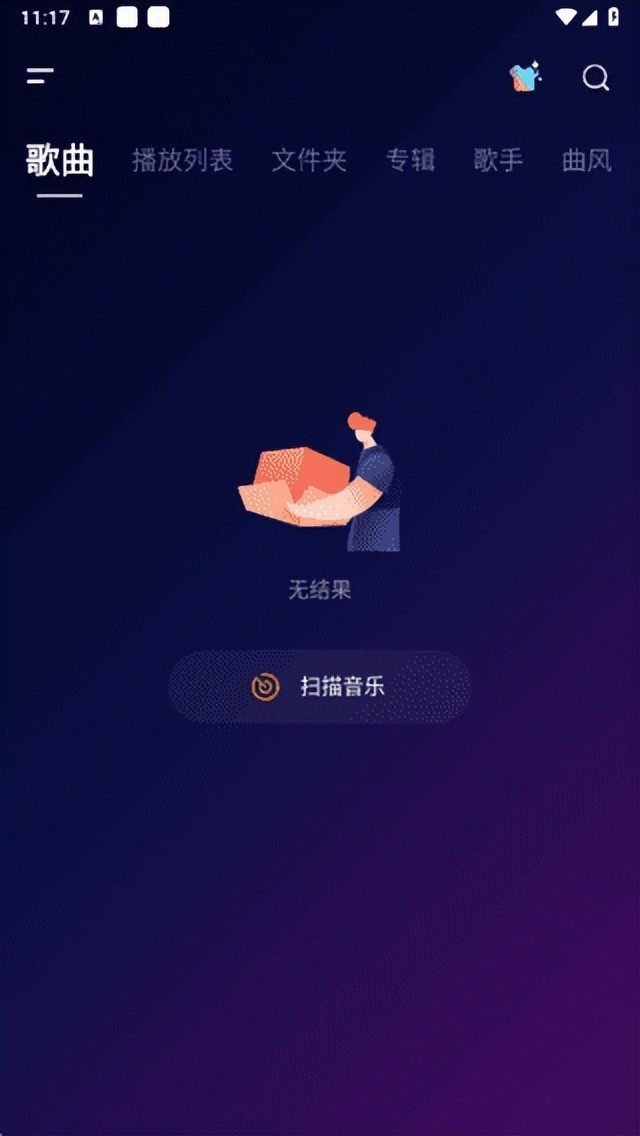Switch to the 专辑 tab
Screen dimensions: 640x1136
click(x=410, y=160)
